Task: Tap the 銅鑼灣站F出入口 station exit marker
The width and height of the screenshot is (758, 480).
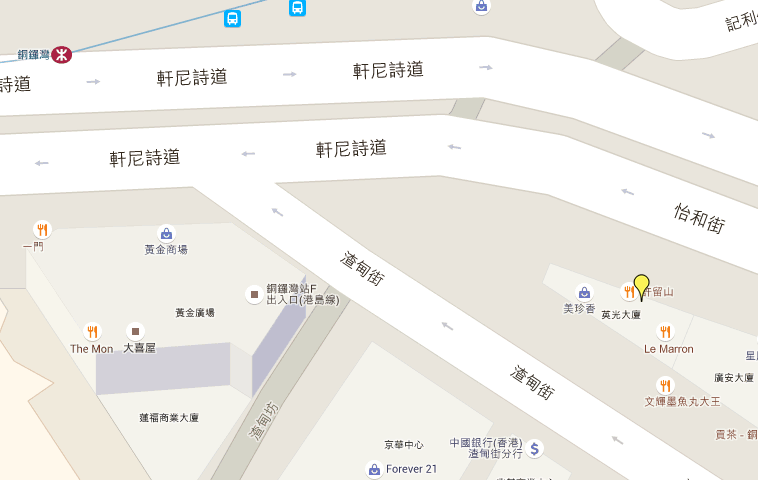Action: coord(254,294)
